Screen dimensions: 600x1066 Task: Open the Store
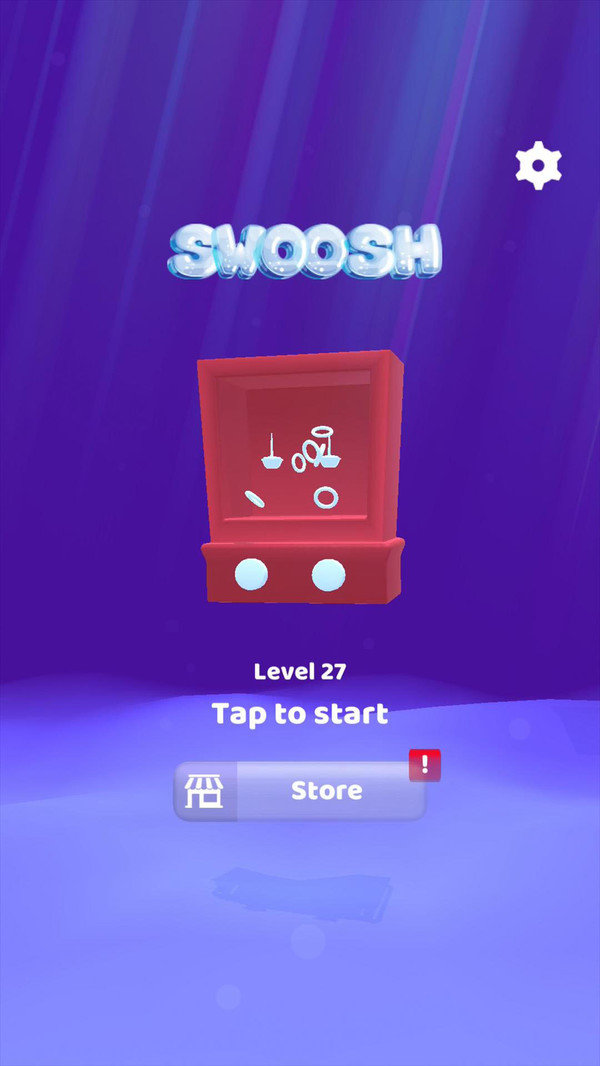(x=300, y=791)
